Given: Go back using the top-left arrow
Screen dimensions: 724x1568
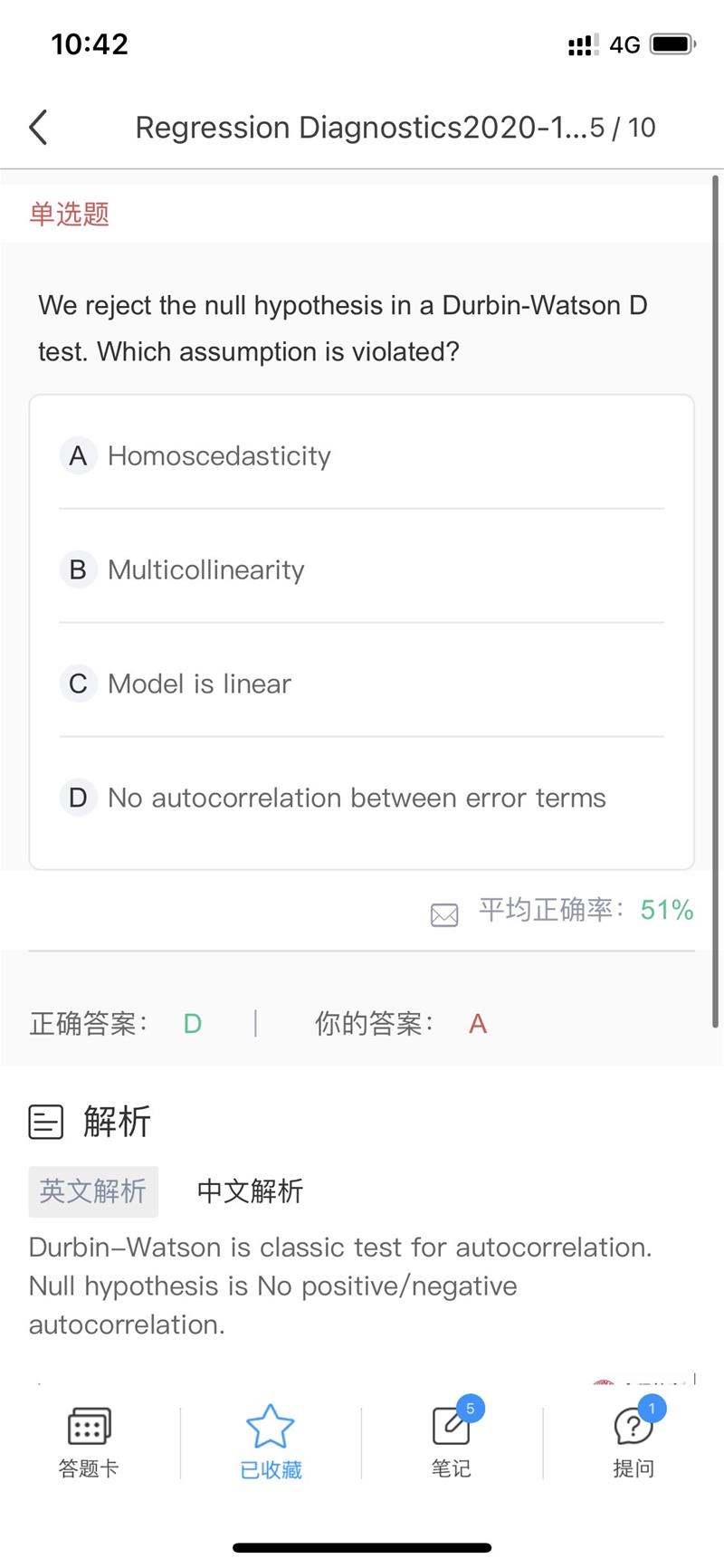Looking at the screenshot, I should pyautogui.click(x=38, y=128).
